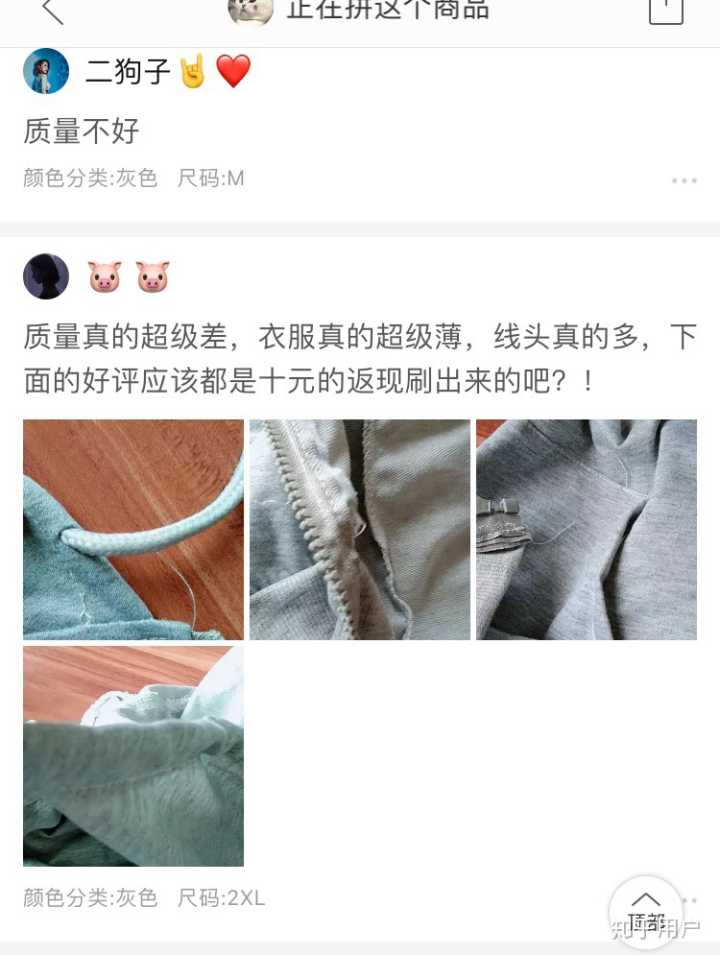
Task: Open the avatar of reviewer 二狗子
Action: [46, 71]
